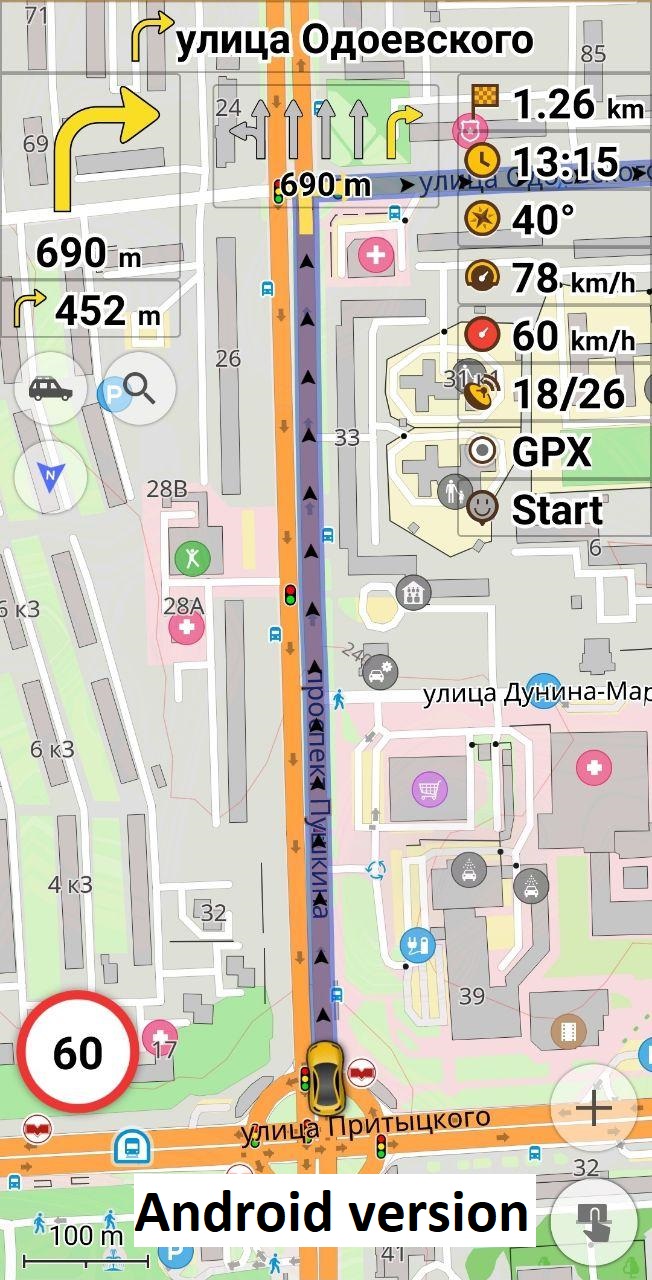Tap the 1.26 km distance widget
This screenshot has width=652, height=1280.
[555, 102]
